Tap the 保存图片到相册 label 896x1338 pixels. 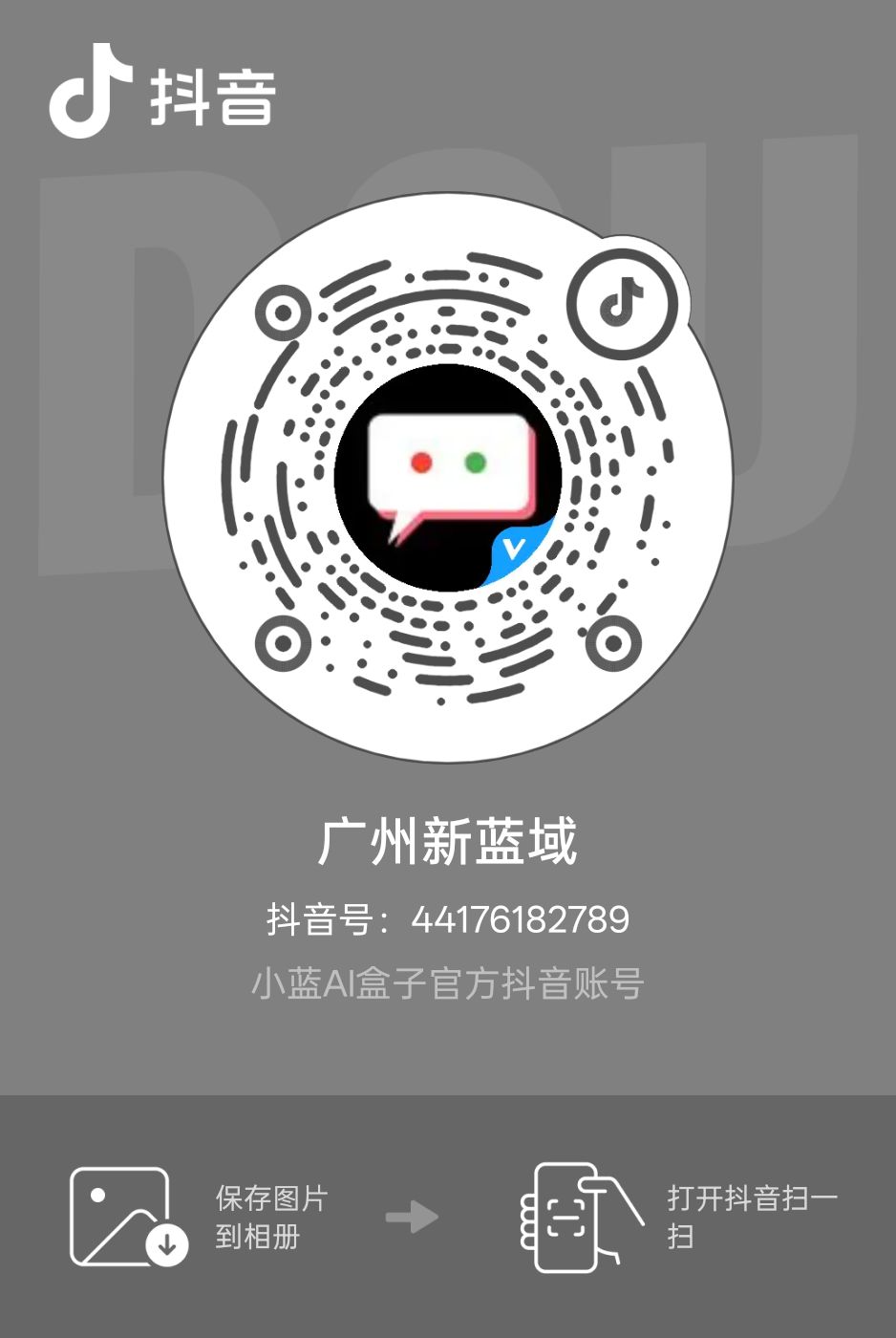[269, 1217]
